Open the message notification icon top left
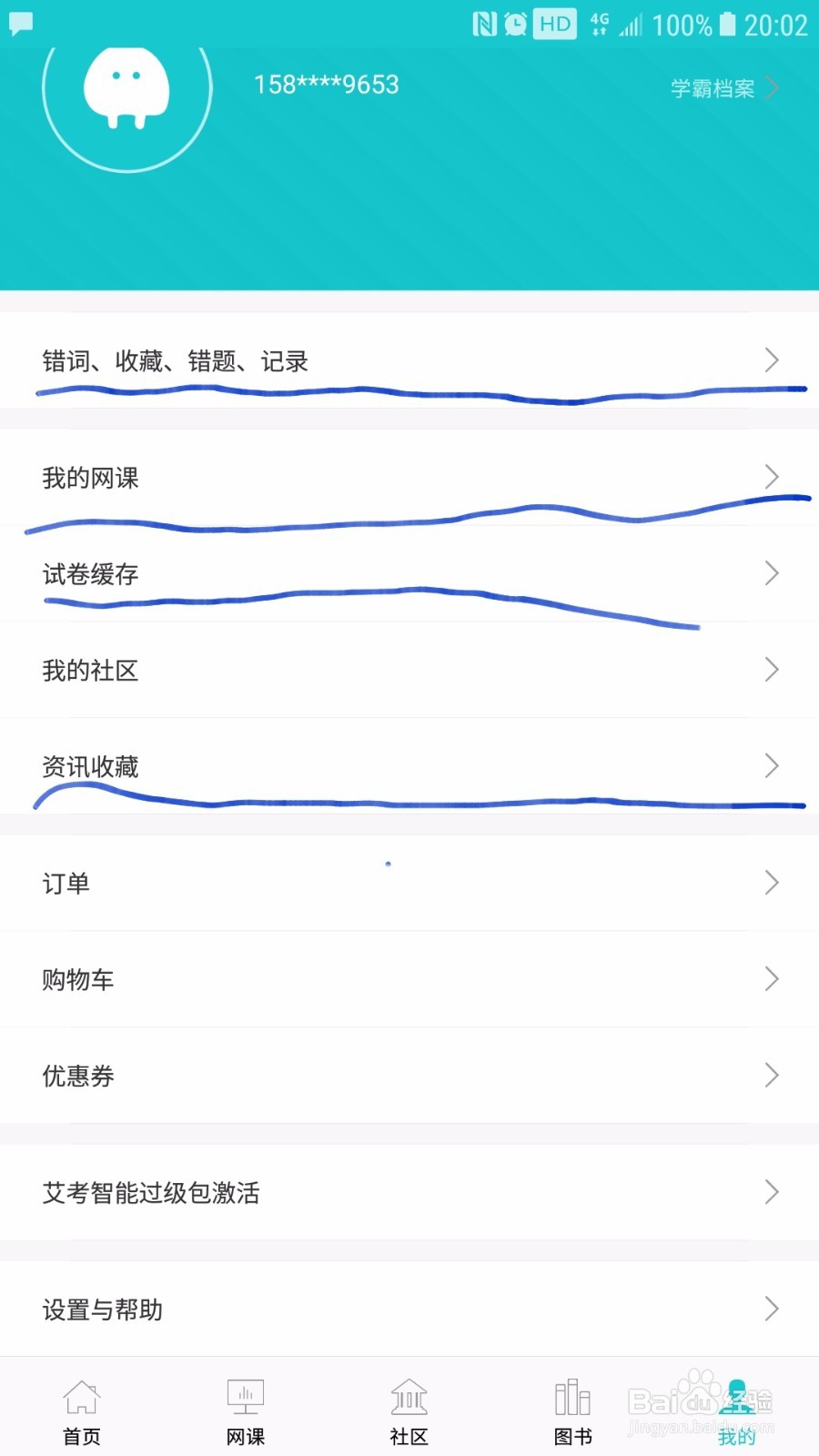Screen dimensions: 819x1456 pos(21,22)
